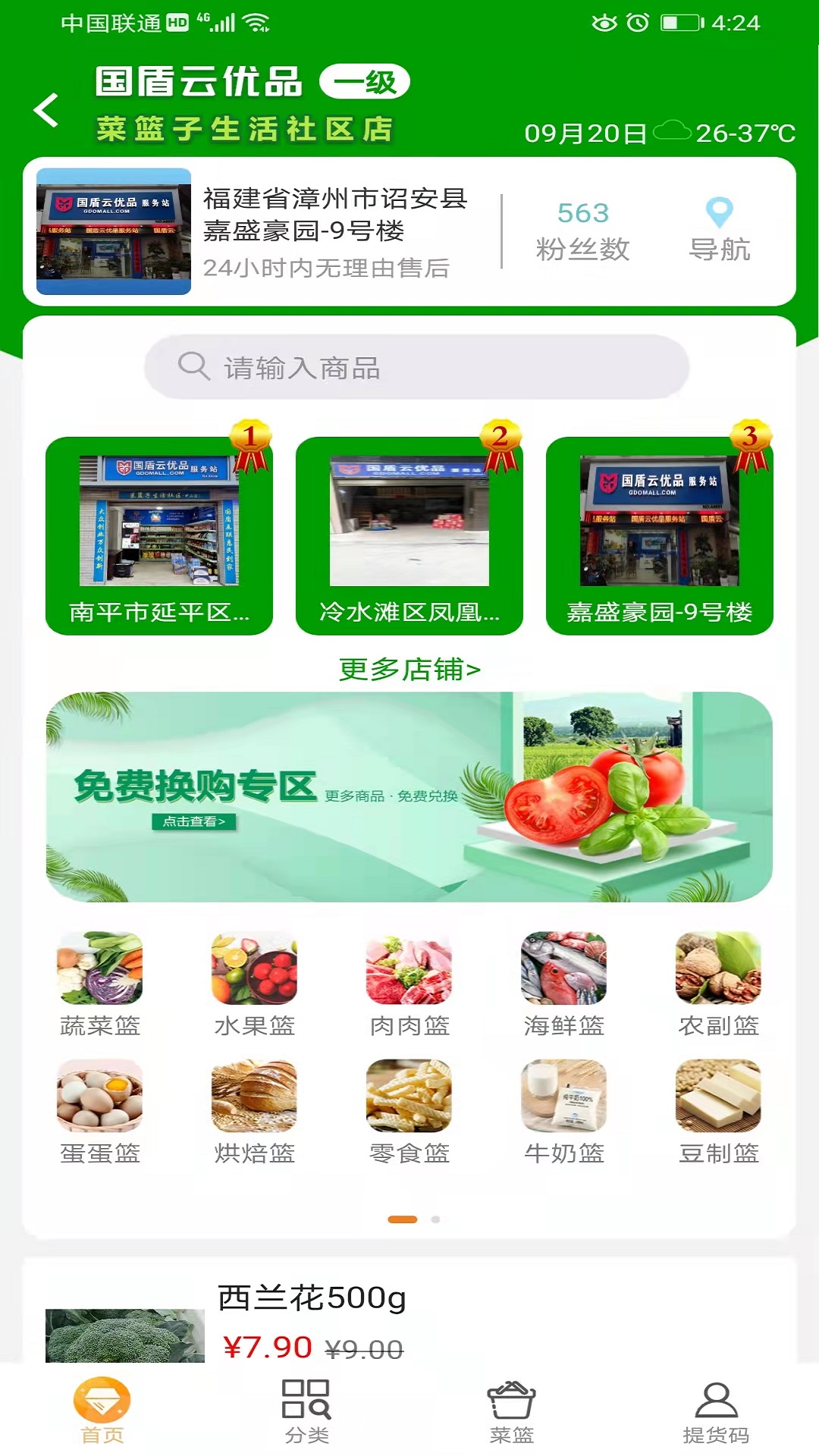Select the 牛奶篮 milk basket icon
This screenshot has width=819, height=1456.
click(563, 1096)
